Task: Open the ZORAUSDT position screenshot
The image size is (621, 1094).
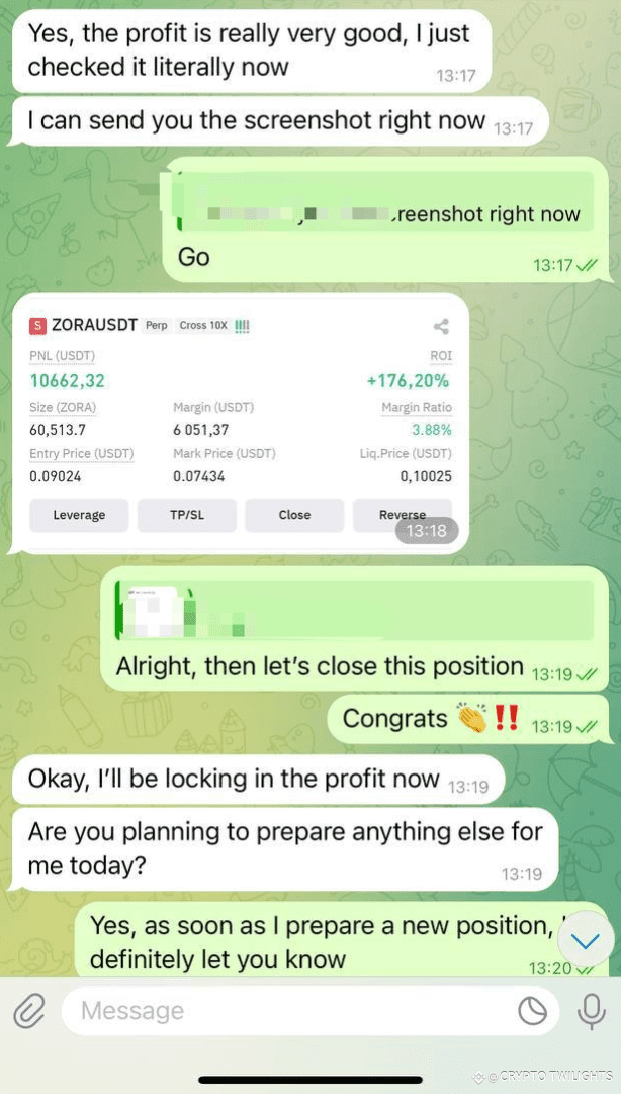Action: (240, 423)
